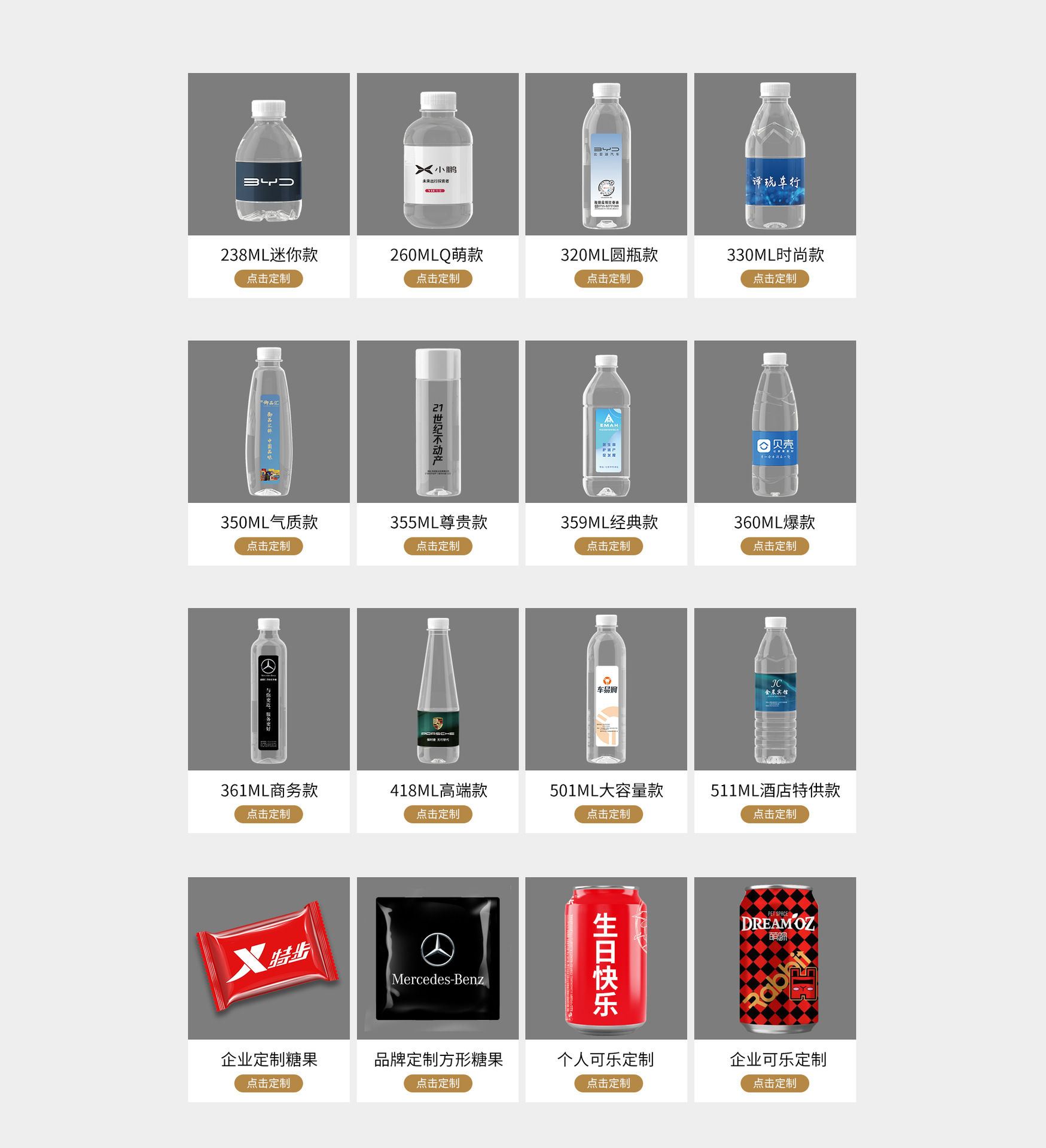Tap 点击定制 under 企业可乐定制
Screen dimensions: 1046x1148
click(x=774, y=1083)
